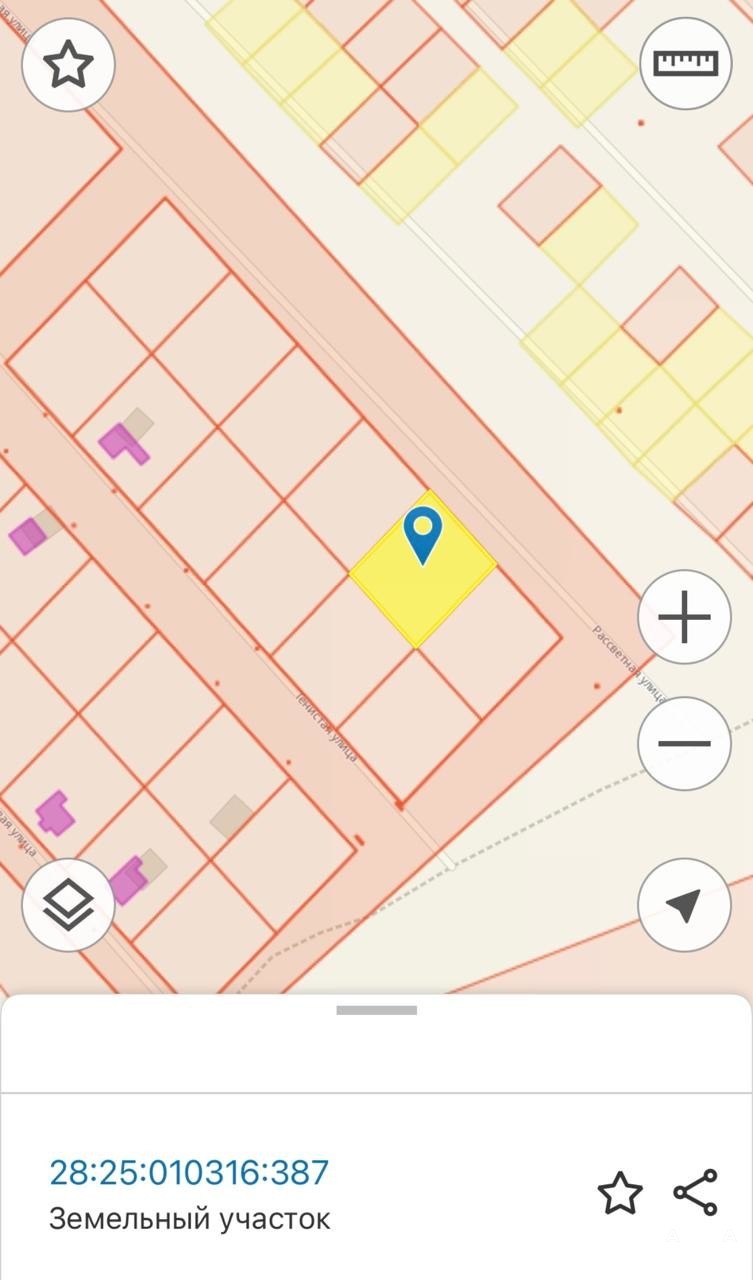753x1280 pixels.
Task: Add this land parcel to favorites
Action: point(619,1193)
